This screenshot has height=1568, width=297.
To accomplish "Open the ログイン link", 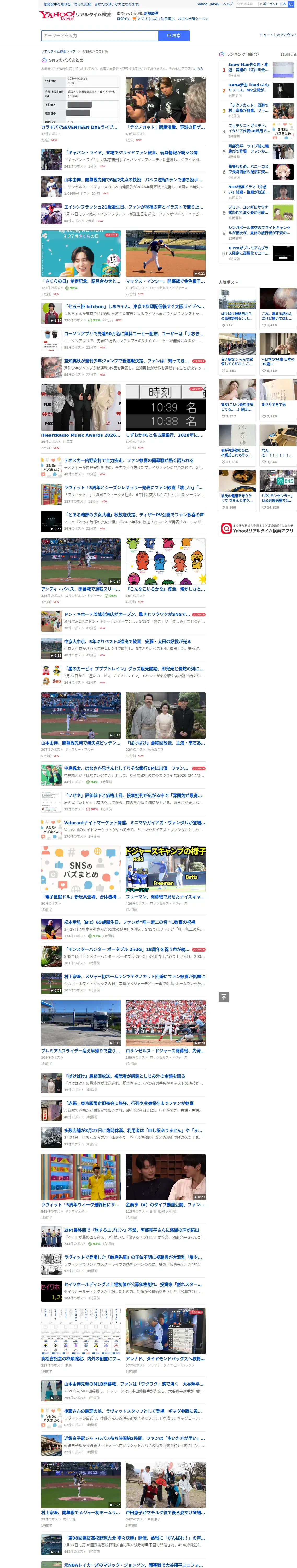I will coord(123,18).
